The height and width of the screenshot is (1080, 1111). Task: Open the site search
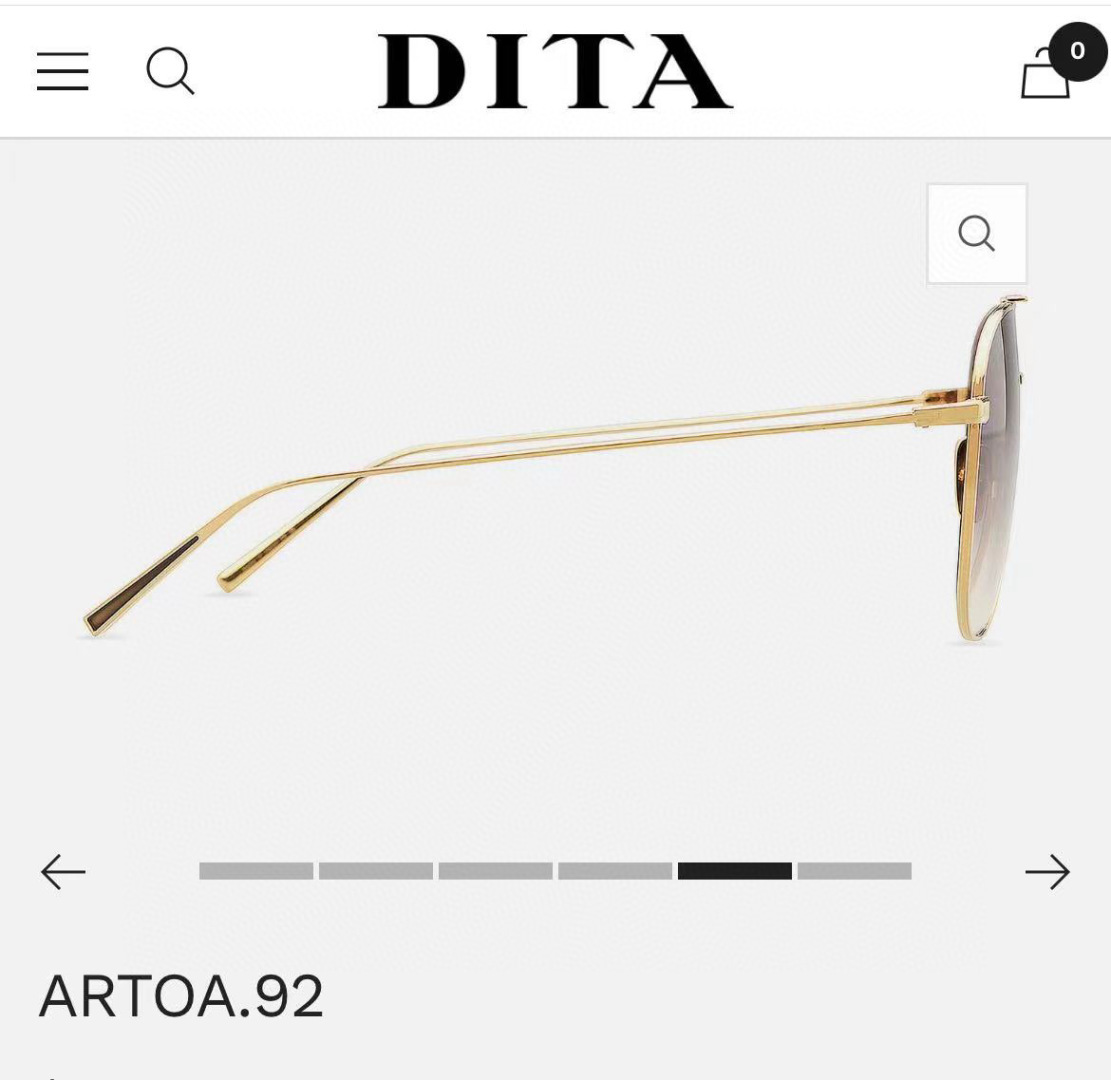(170, 72)
